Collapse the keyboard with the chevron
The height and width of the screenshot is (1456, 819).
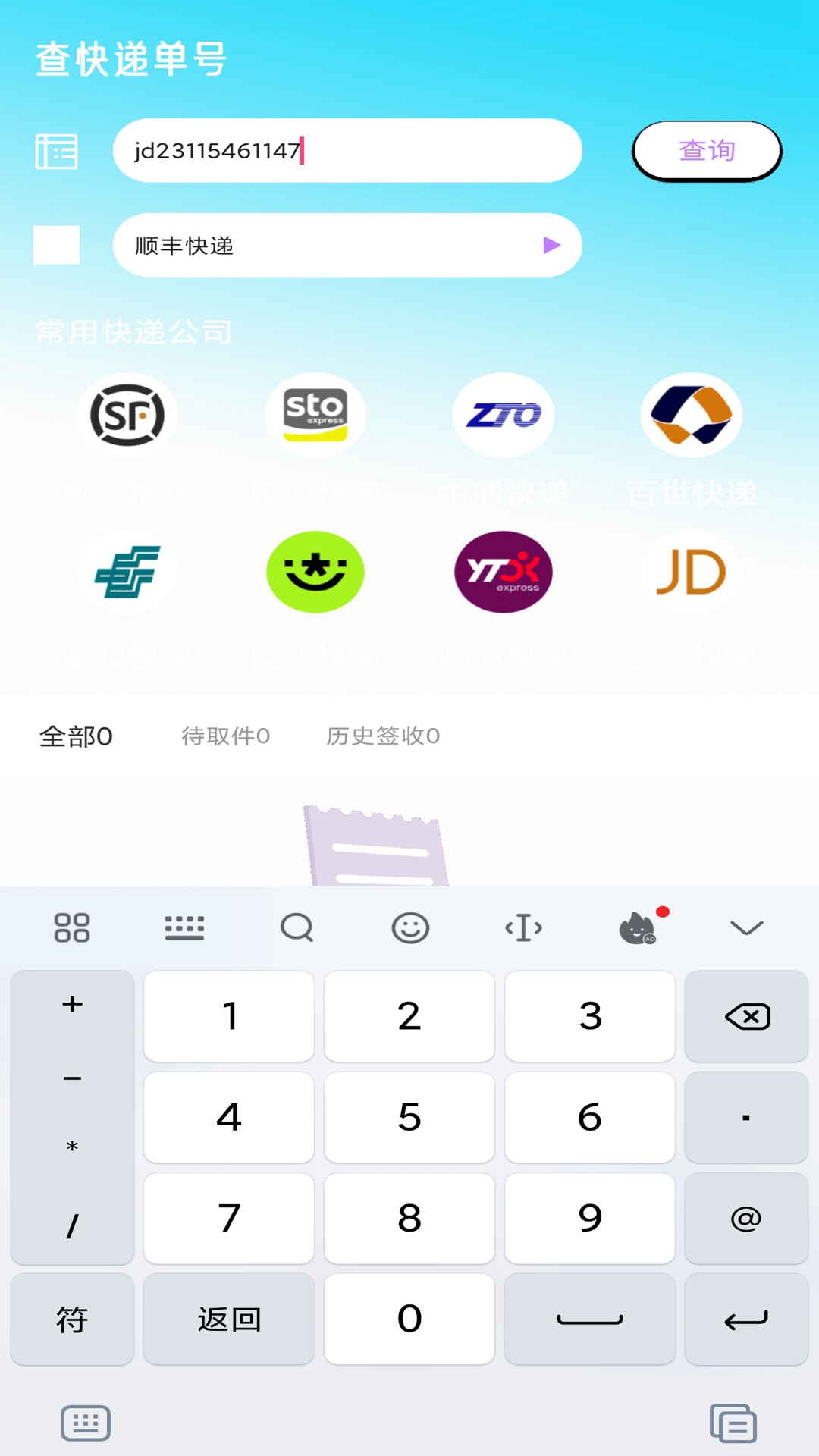746,927
